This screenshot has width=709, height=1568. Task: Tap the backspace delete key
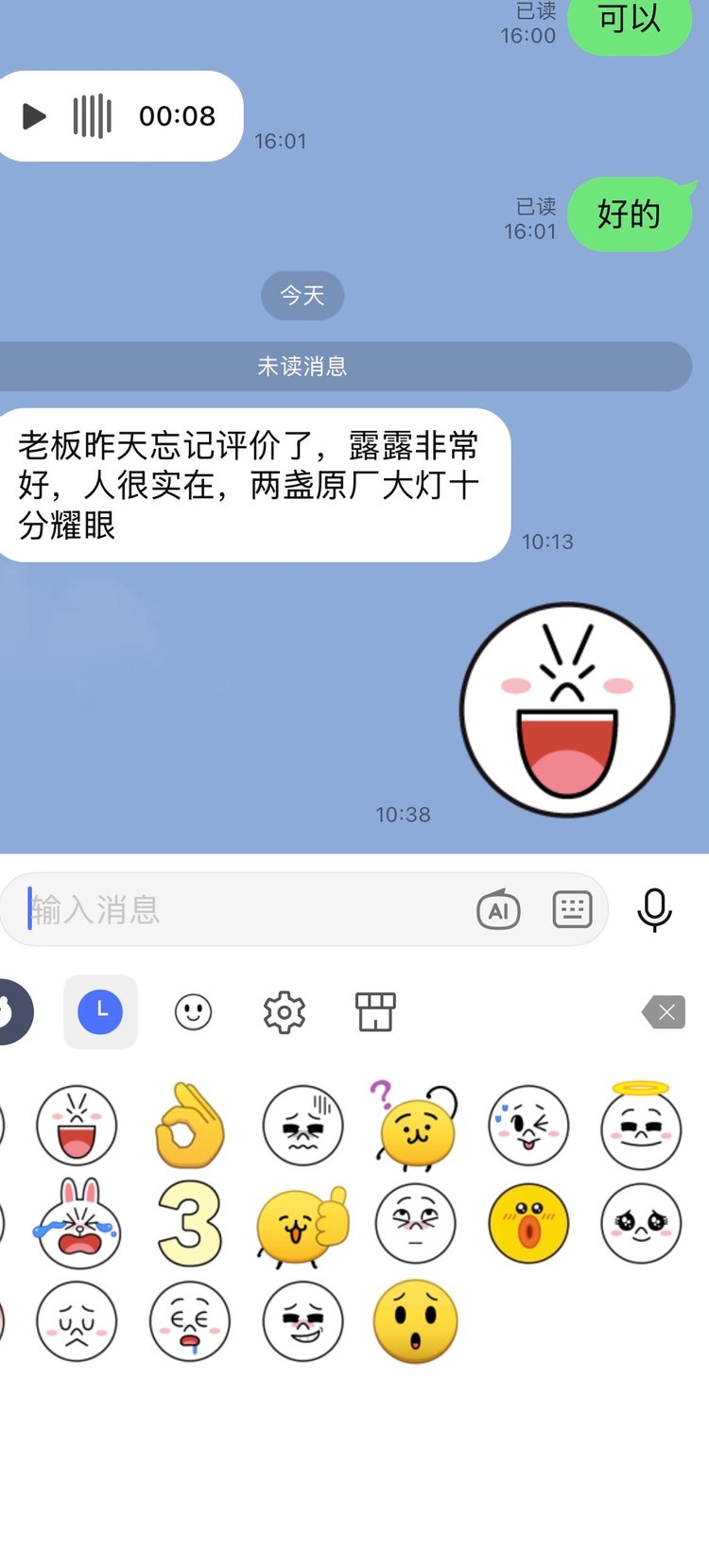(664, 1012)
